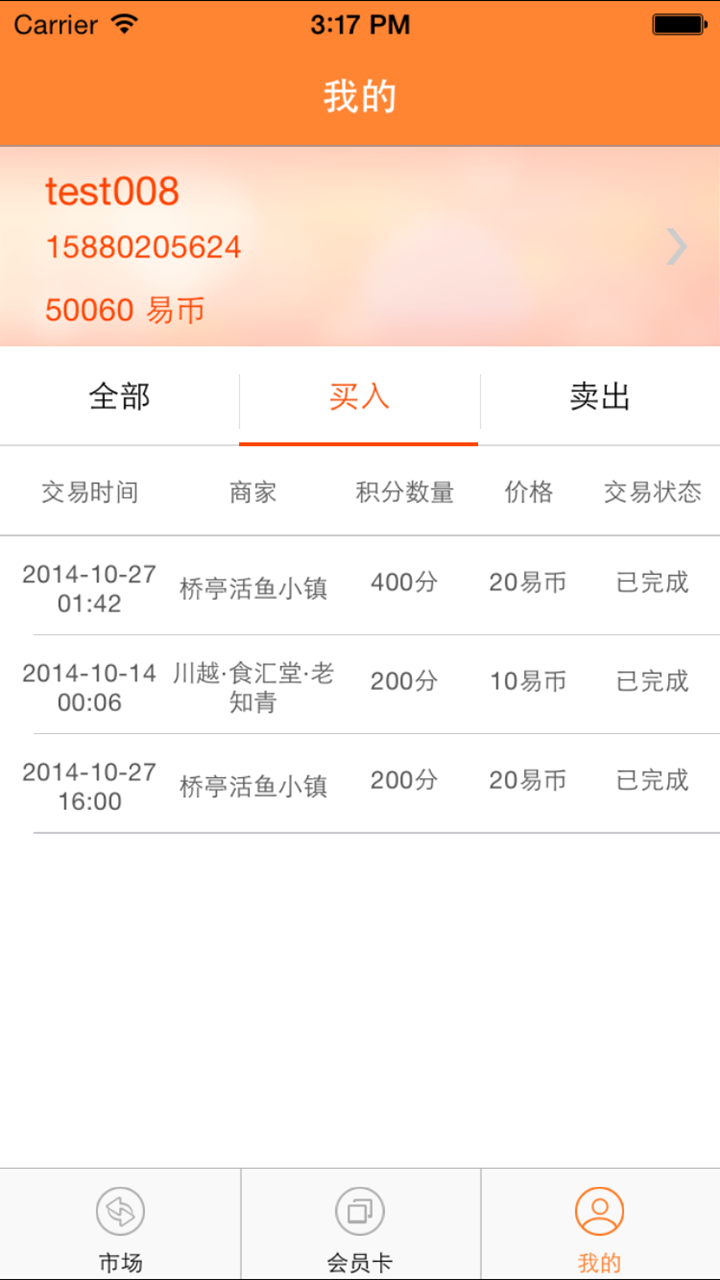This screenshot has height=1280, width=720.
Task: Switch to the 全部 tab
Action: point(120,397)
